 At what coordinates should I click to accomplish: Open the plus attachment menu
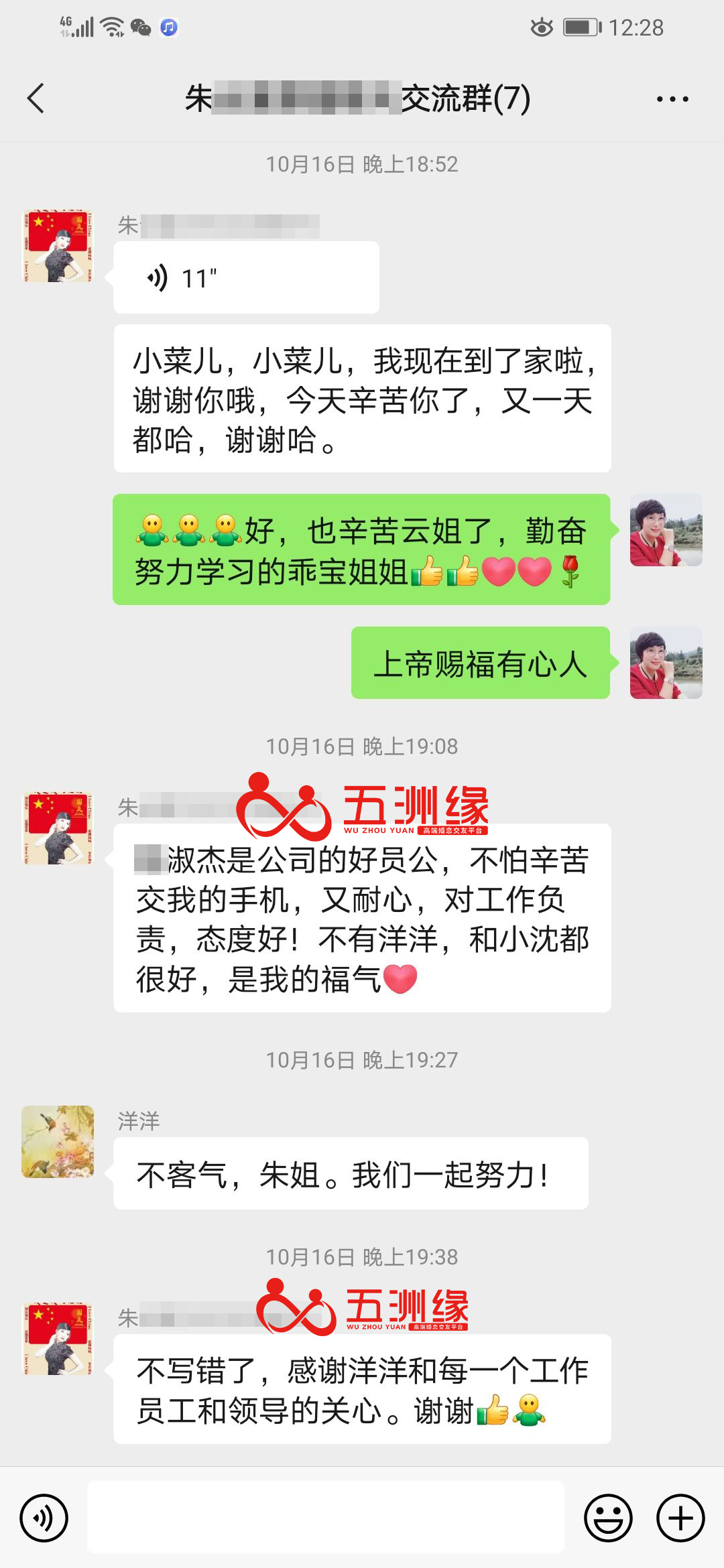tap(680, 1518)
